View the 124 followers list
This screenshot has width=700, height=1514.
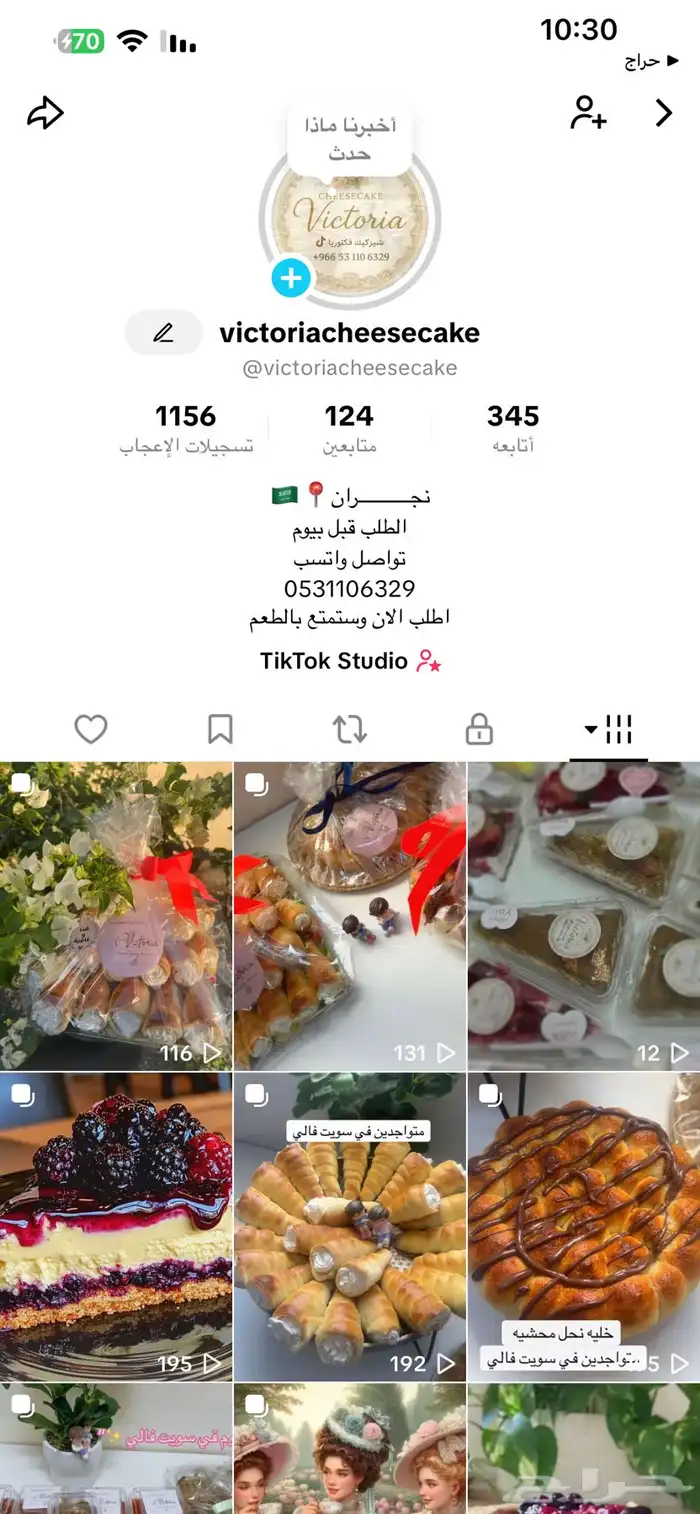tap(349, 429)
